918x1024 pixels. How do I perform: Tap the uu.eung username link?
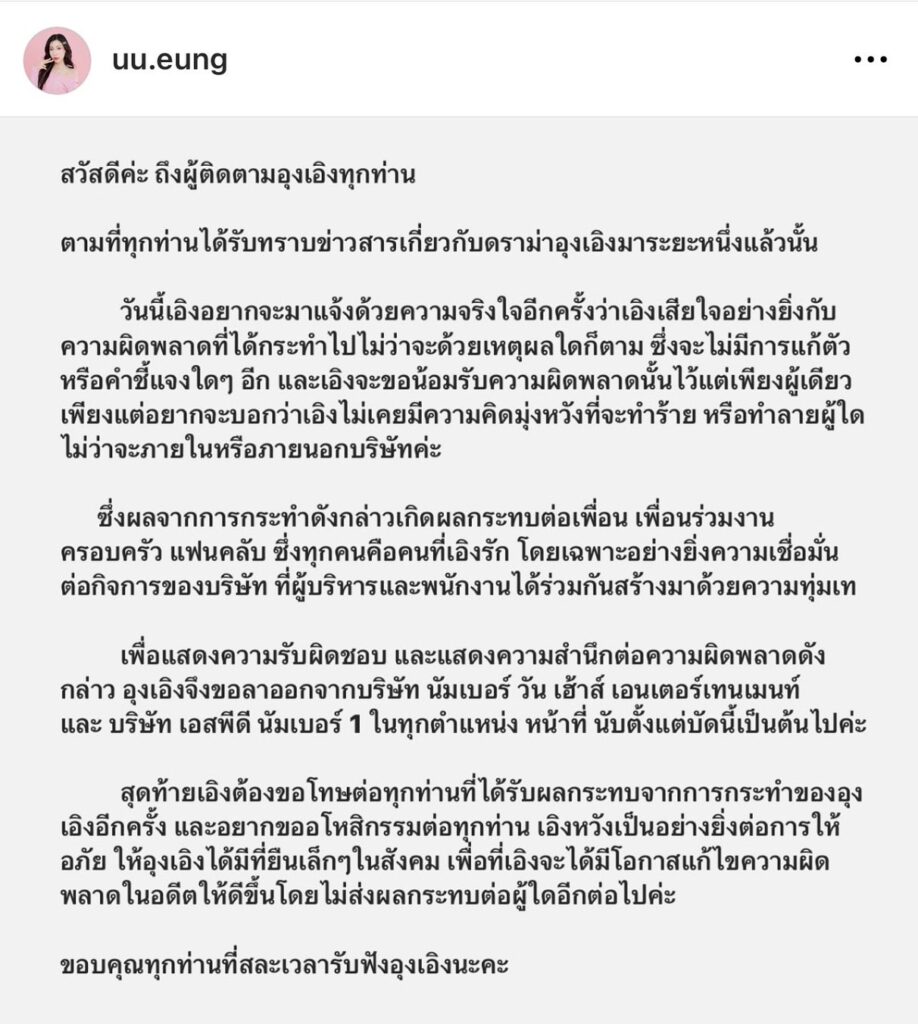pyautogui.click(x=170, y=60)
